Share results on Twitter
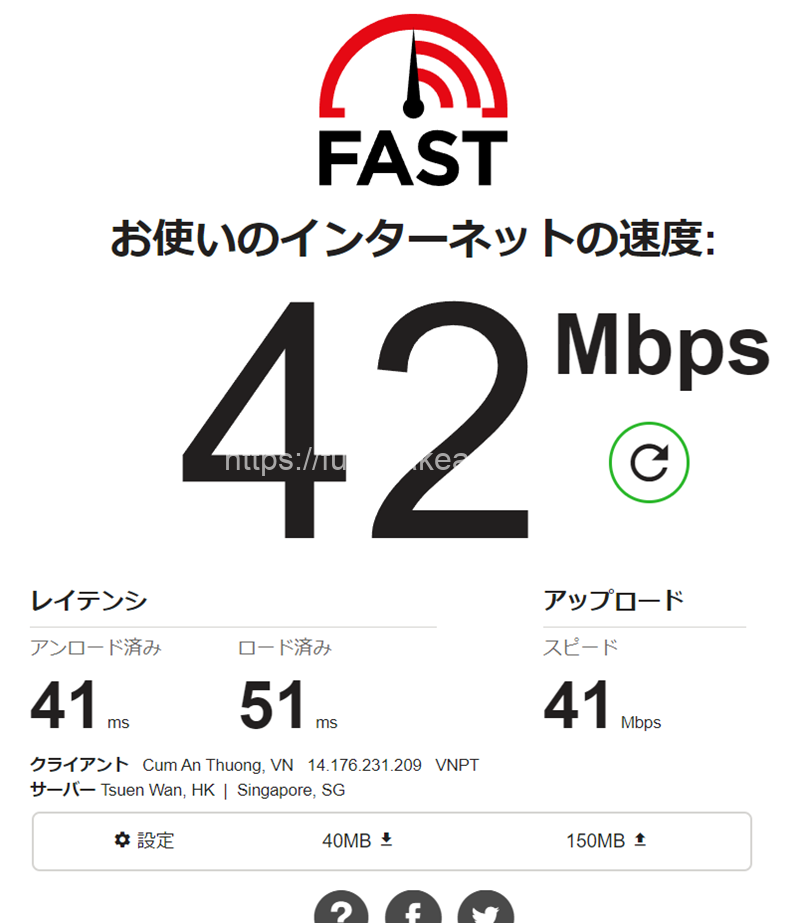800x923 pixels. 486,908
